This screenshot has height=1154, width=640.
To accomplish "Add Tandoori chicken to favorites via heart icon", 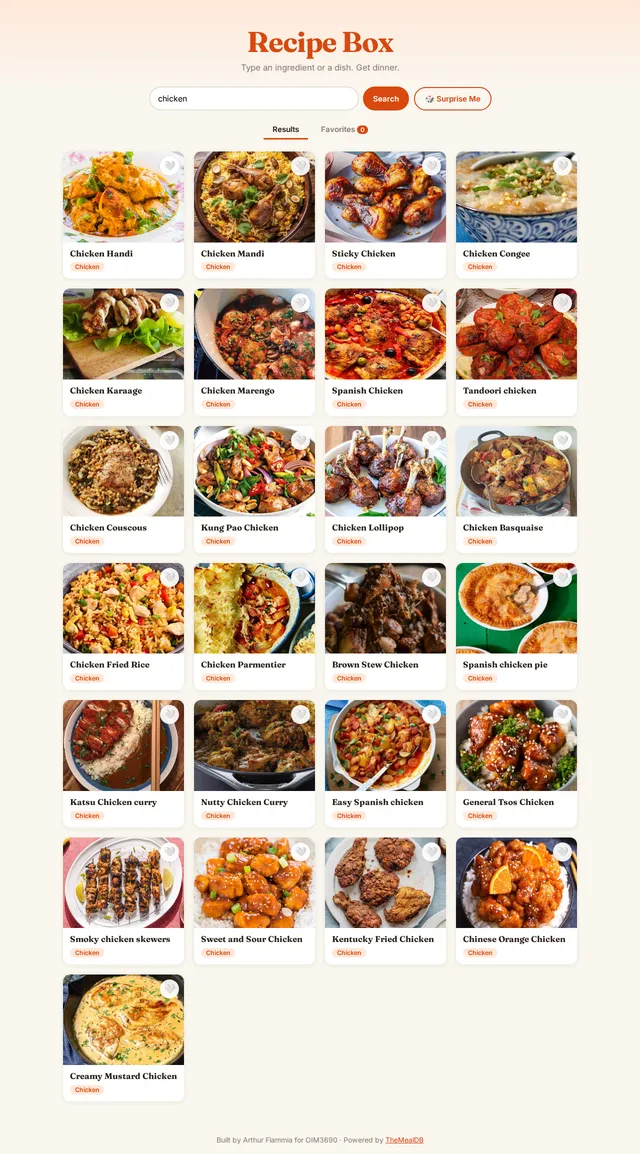I will click(x=563, y=302).
